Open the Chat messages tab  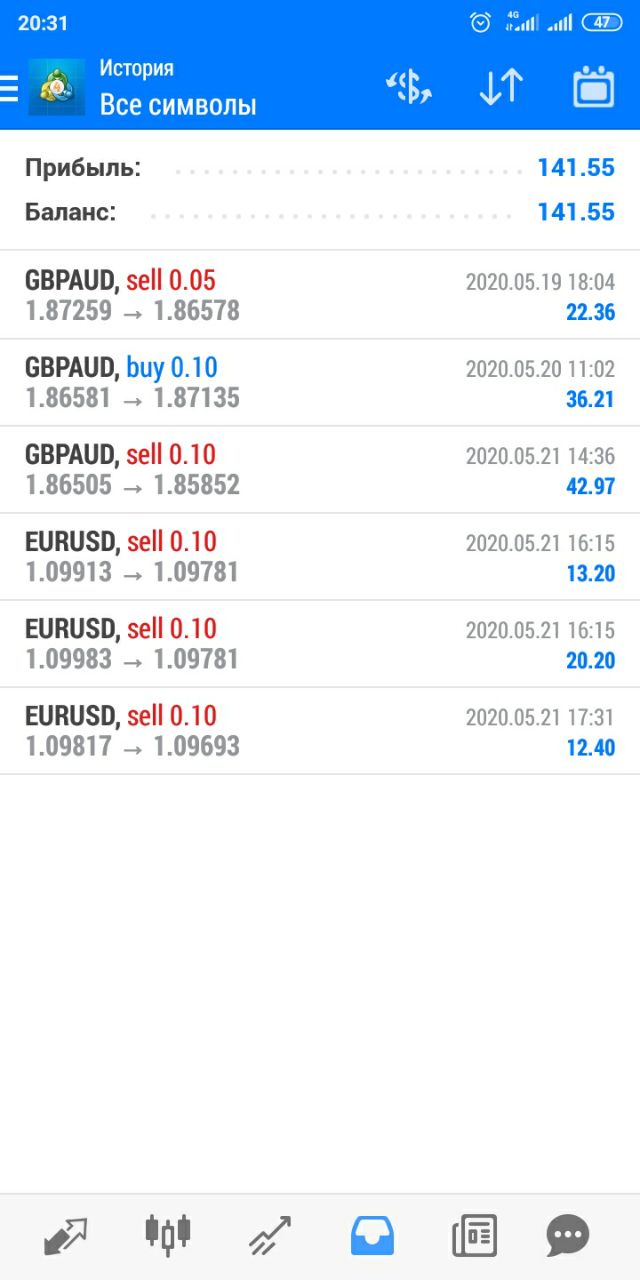tap(568, 1236)
